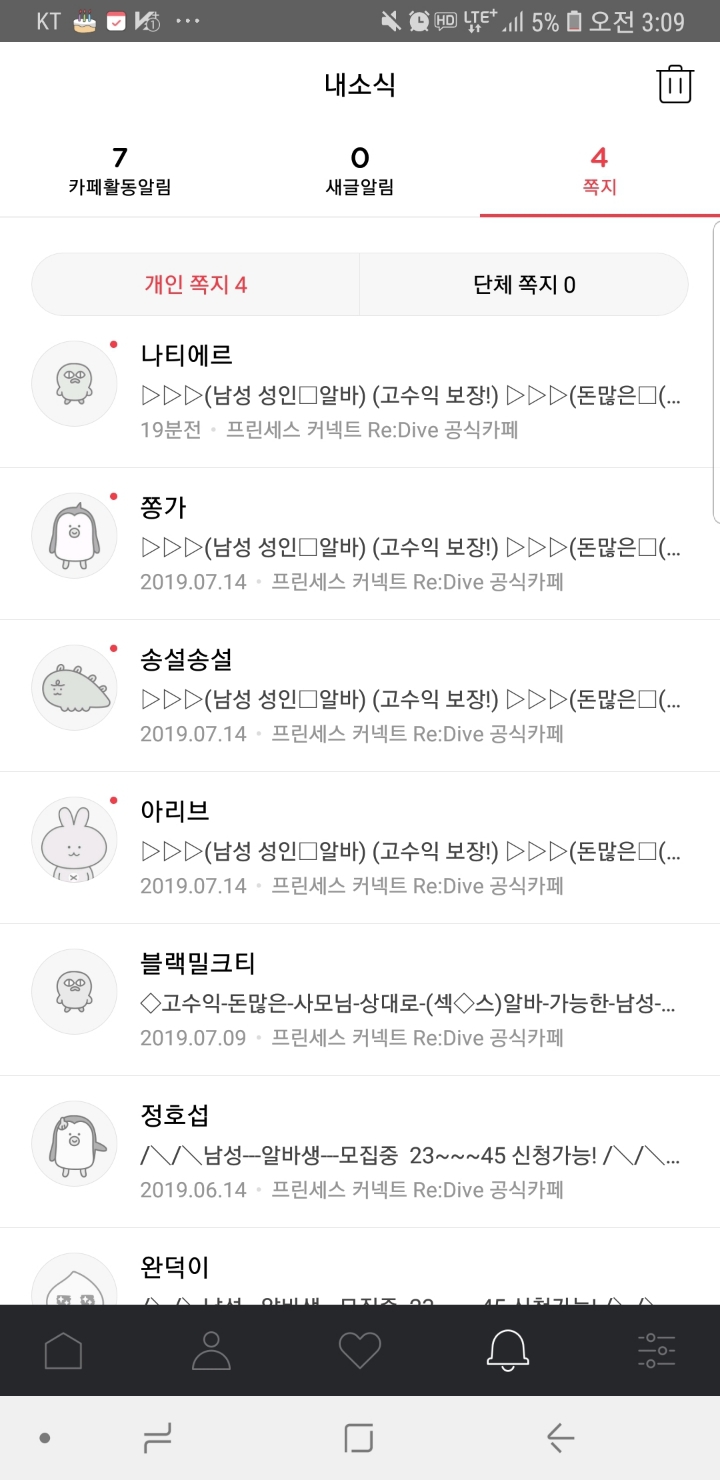Open the trash delete icon
The height and width of the screenshot is (1480, 720).
pos(675,84)
